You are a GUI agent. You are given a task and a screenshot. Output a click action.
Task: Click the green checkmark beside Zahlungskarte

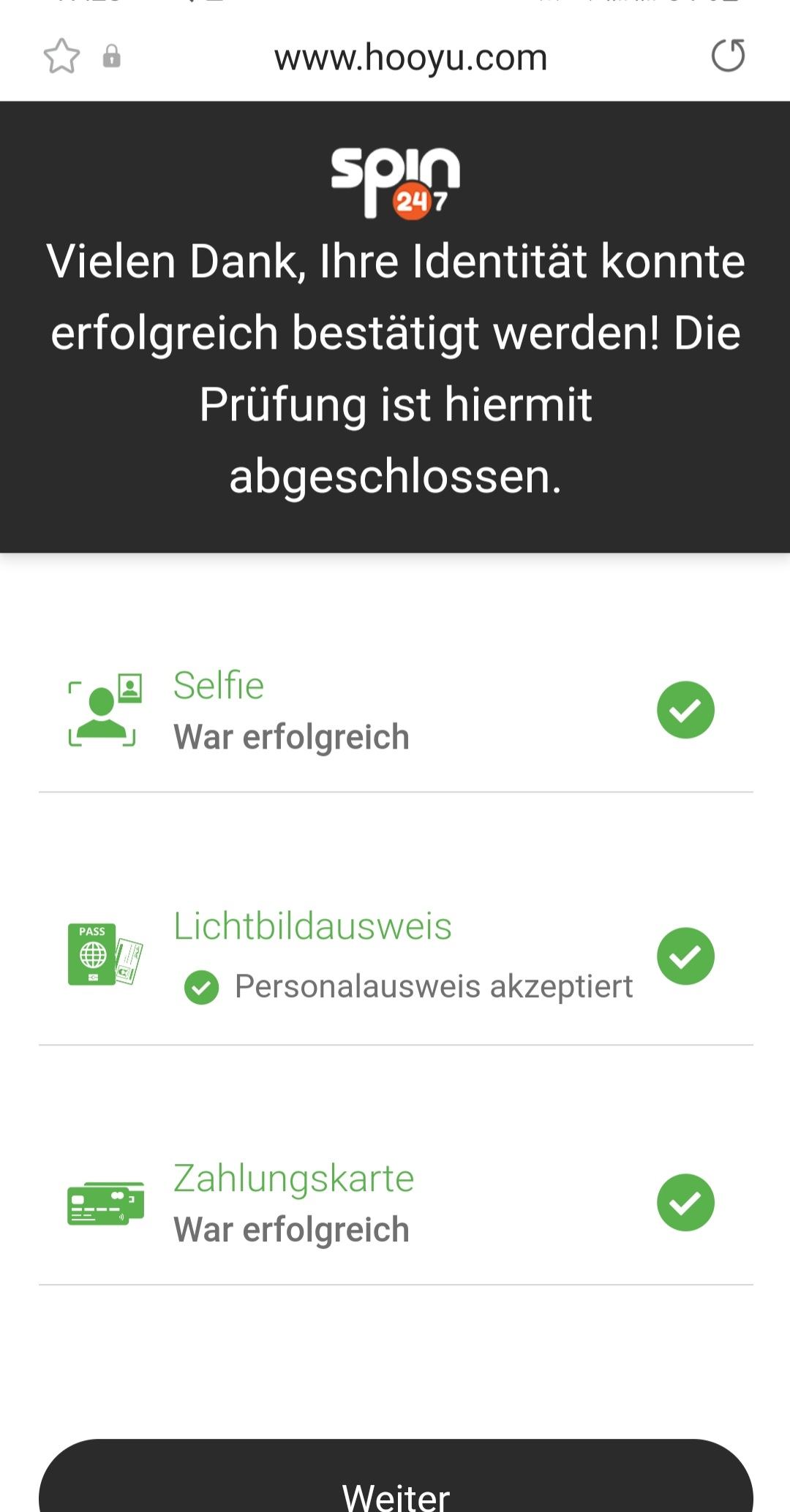685,1203
